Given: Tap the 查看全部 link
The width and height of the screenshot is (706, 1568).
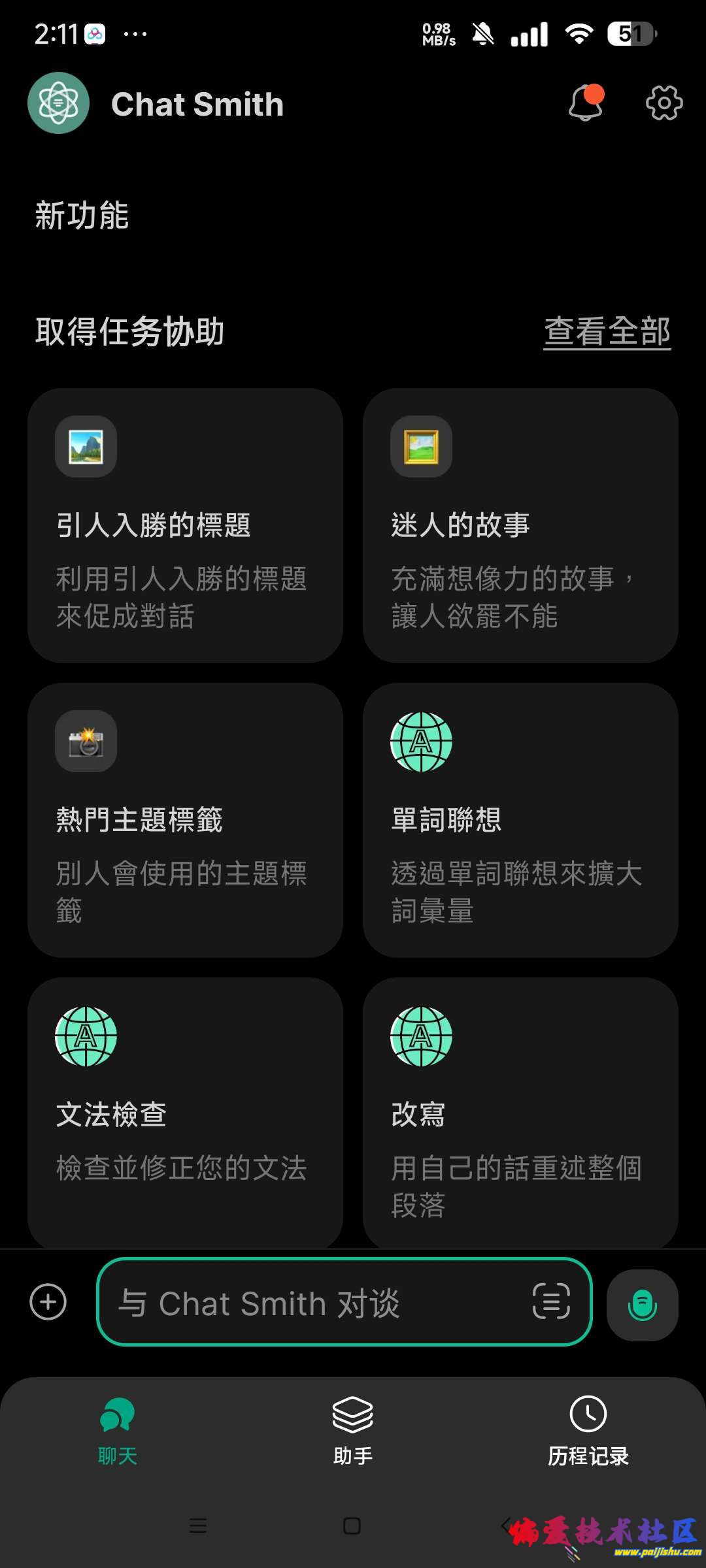Looking at the screenshot, I should pyautogui.click(x=607, y=331).
